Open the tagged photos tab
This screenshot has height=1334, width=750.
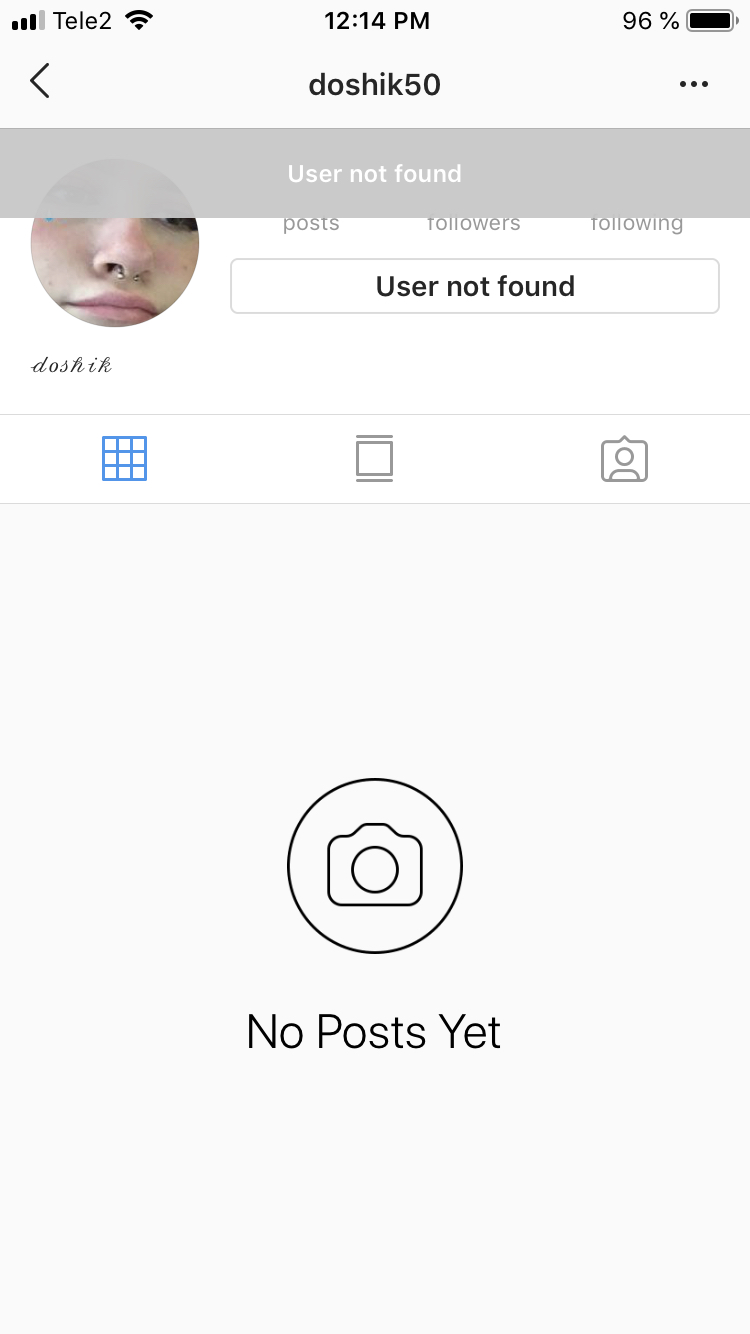pyautogui.click(x=624, y=459)
